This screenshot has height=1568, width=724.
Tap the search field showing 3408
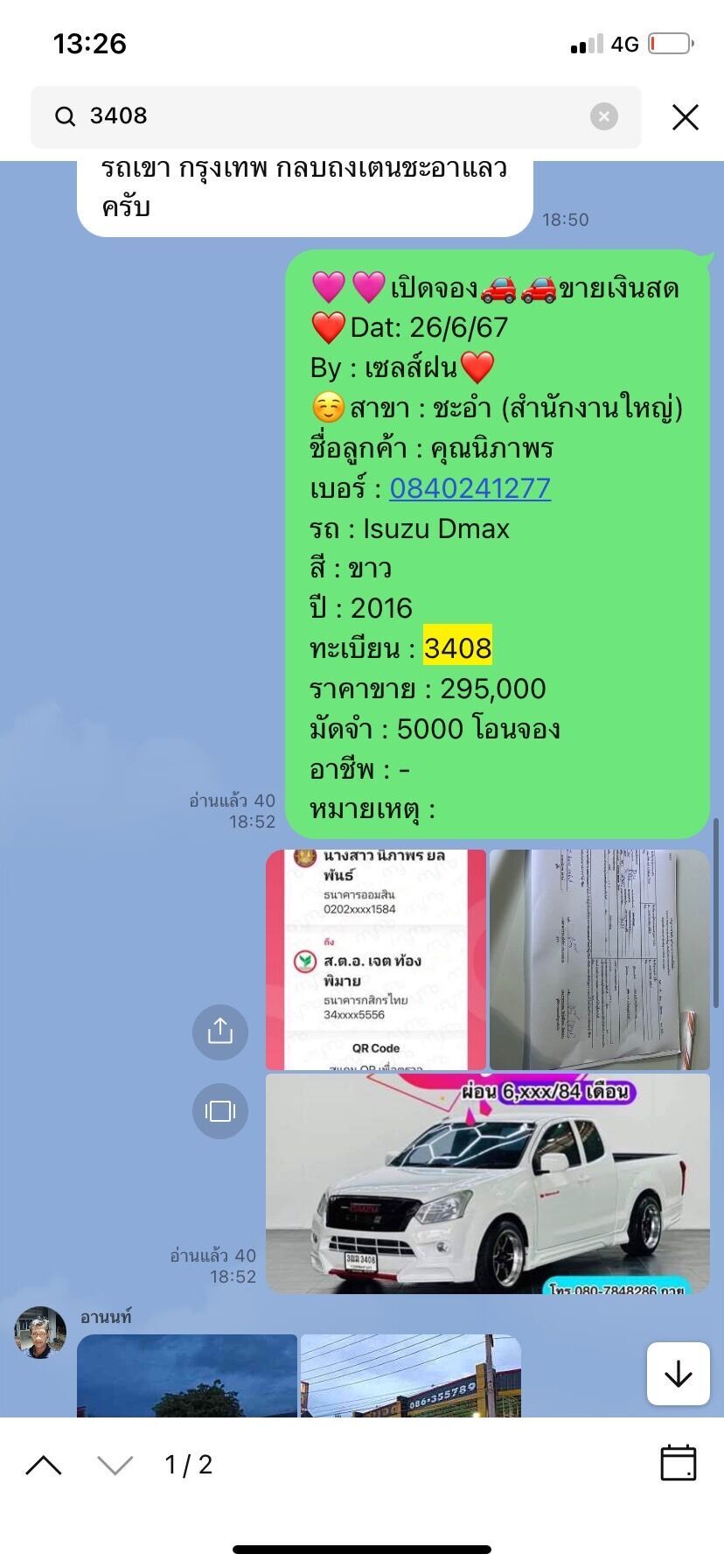pyautogui.click(x=336, y=116)
